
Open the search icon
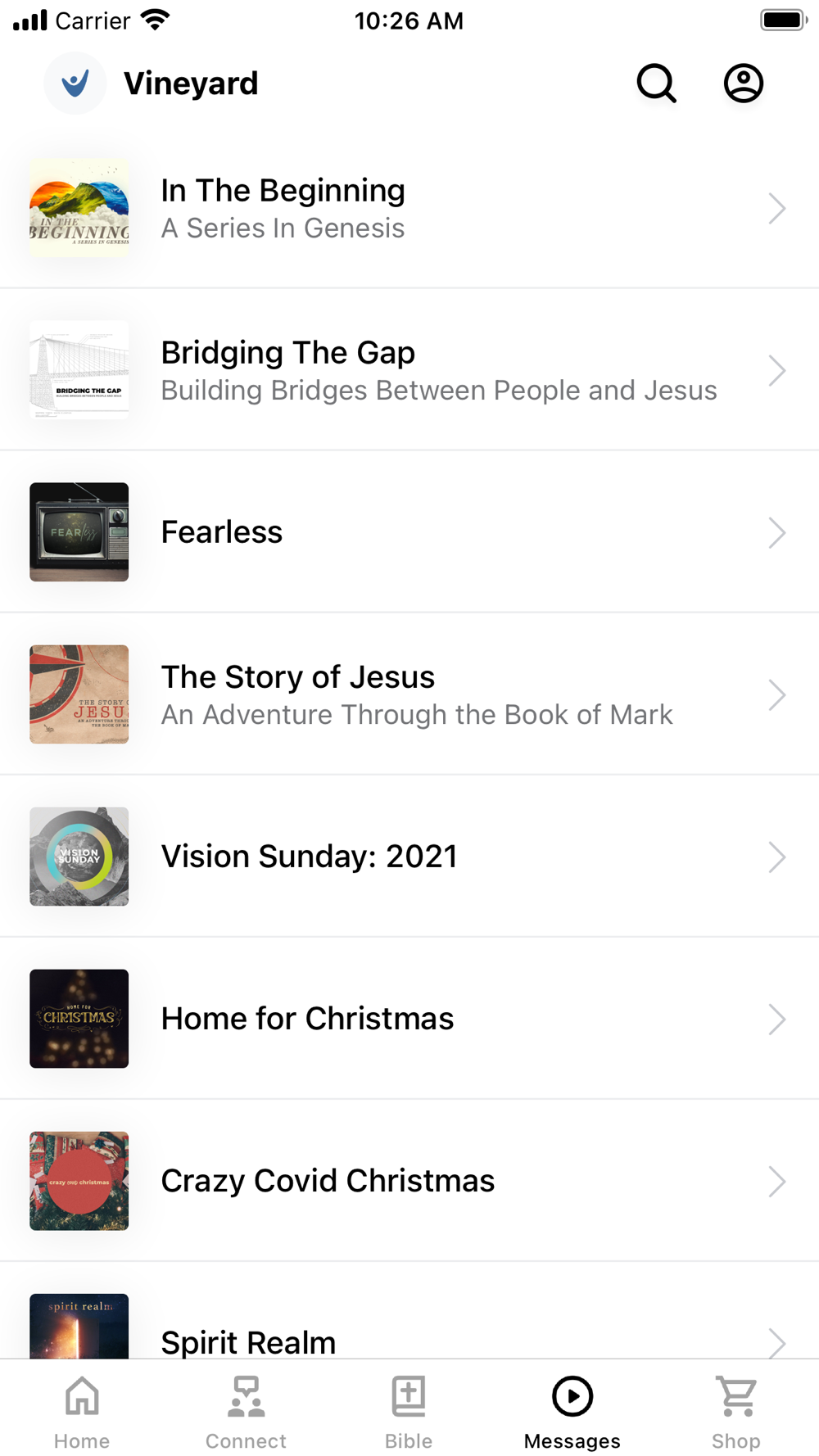[657, 84]
